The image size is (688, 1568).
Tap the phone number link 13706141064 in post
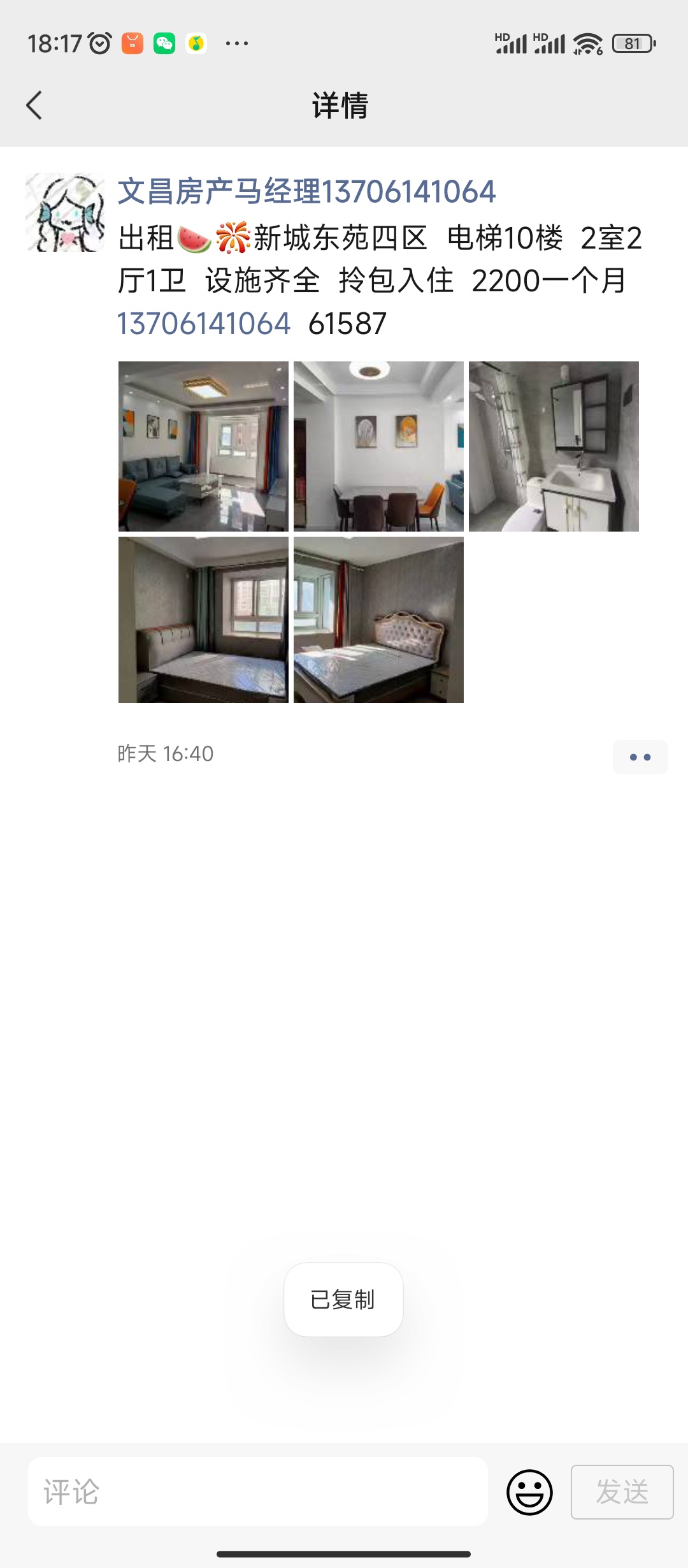point(204,323)
